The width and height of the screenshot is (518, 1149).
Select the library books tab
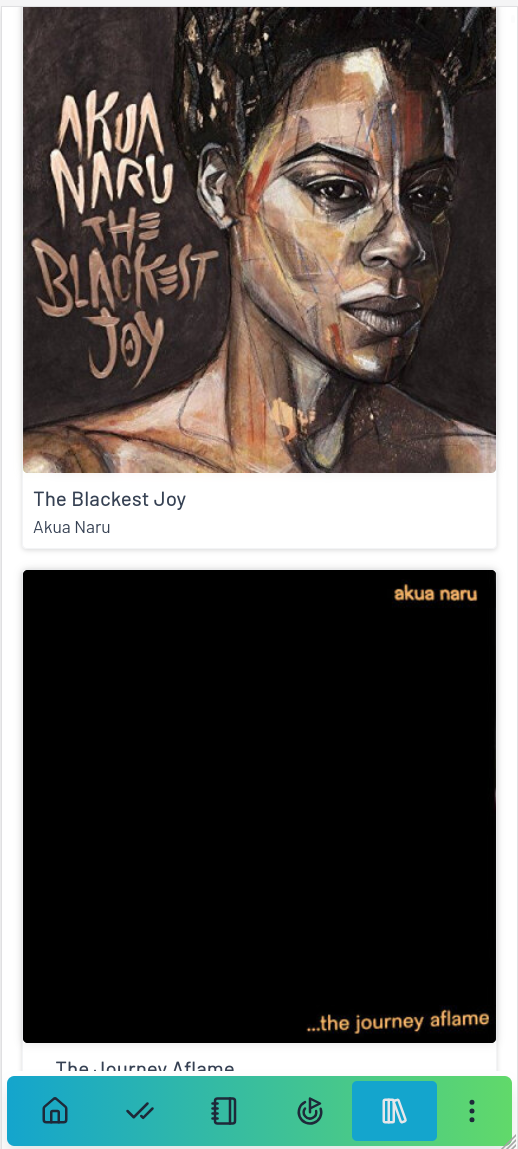(394, 1111)
